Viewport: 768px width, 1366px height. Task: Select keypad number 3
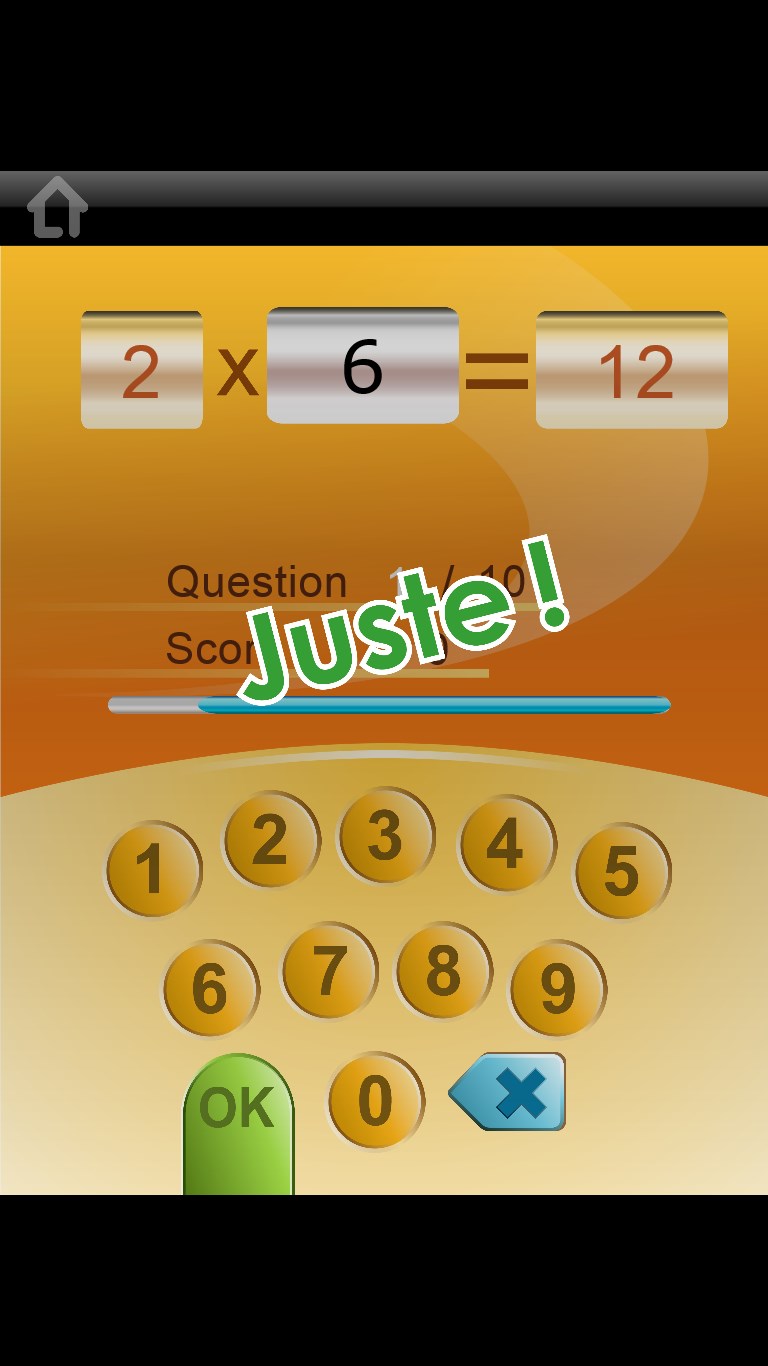pyautogui.click(x=385, y=836)
